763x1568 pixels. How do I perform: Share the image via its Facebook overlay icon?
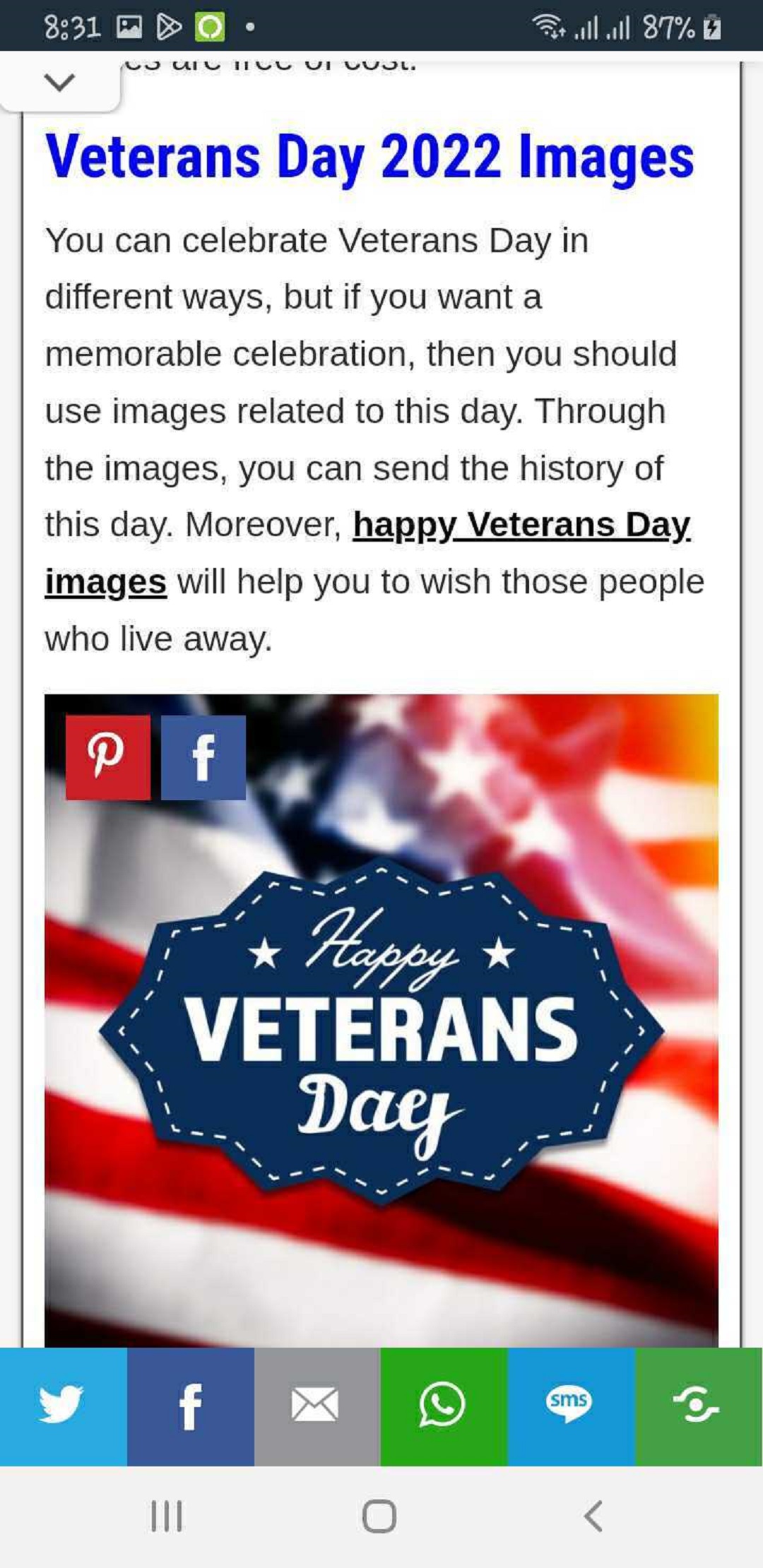pyautogui.click(x=203, y=757)
